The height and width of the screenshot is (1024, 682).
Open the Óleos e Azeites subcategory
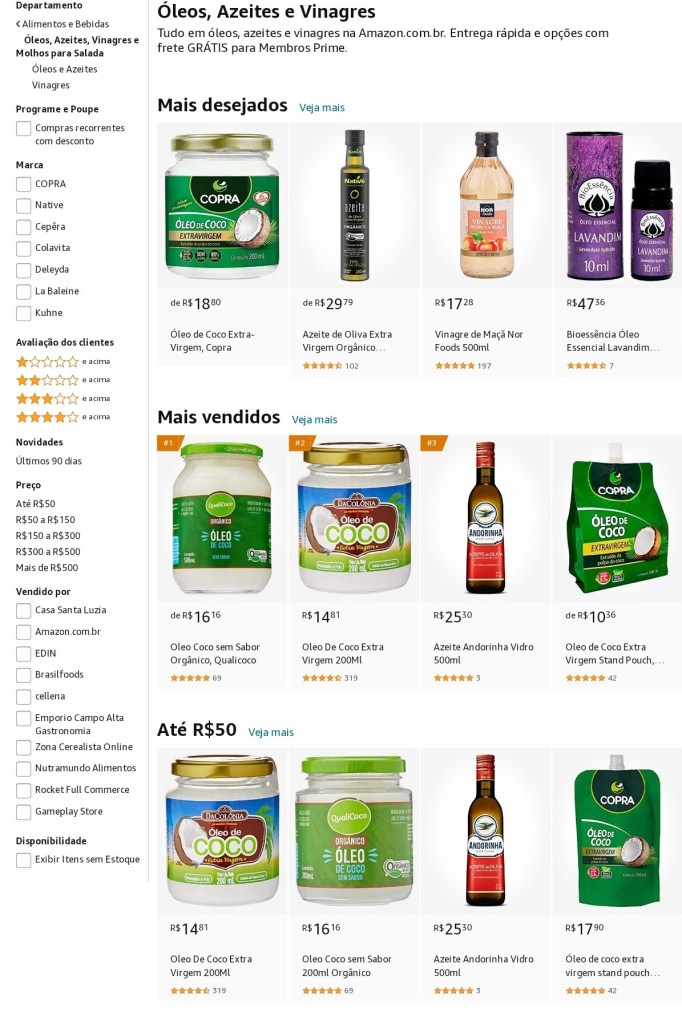[64, 69]
